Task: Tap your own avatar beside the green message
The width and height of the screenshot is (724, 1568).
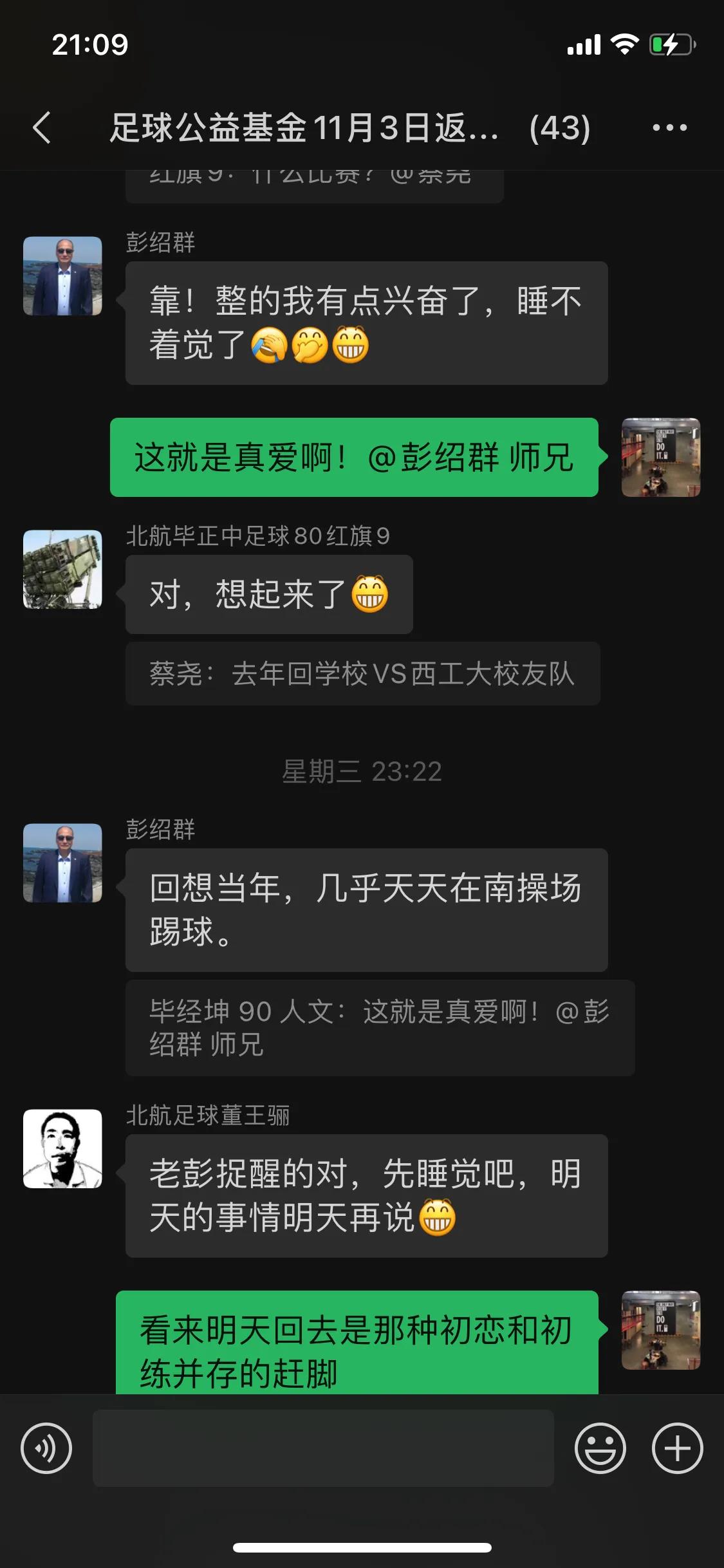Action: (660, 457)
